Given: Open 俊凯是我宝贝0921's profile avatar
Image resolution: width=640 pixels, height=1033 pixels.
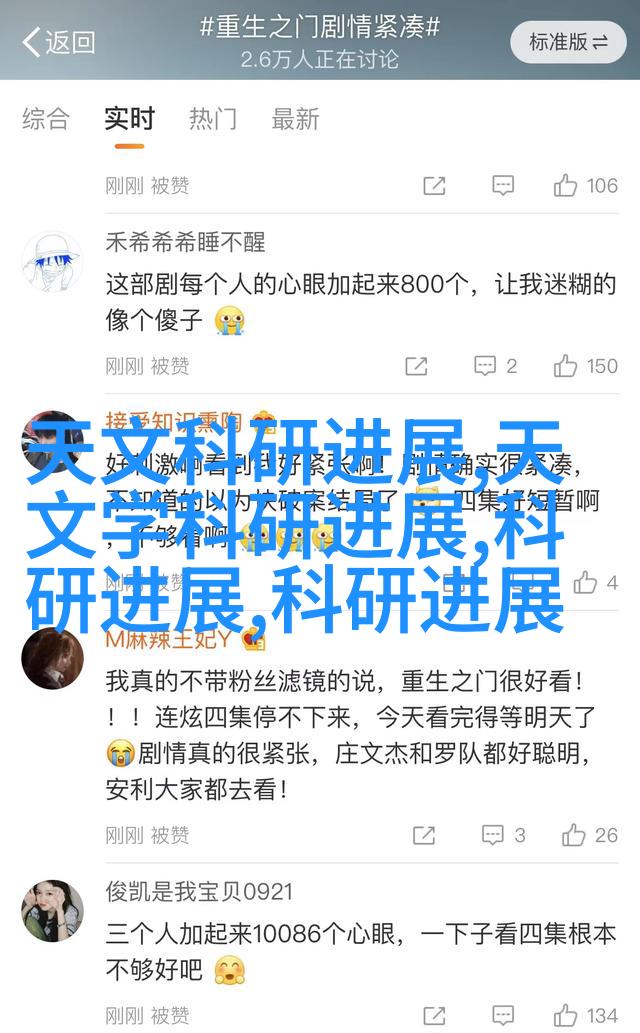Looking at the screenshot, I should [x=52, y=910].
